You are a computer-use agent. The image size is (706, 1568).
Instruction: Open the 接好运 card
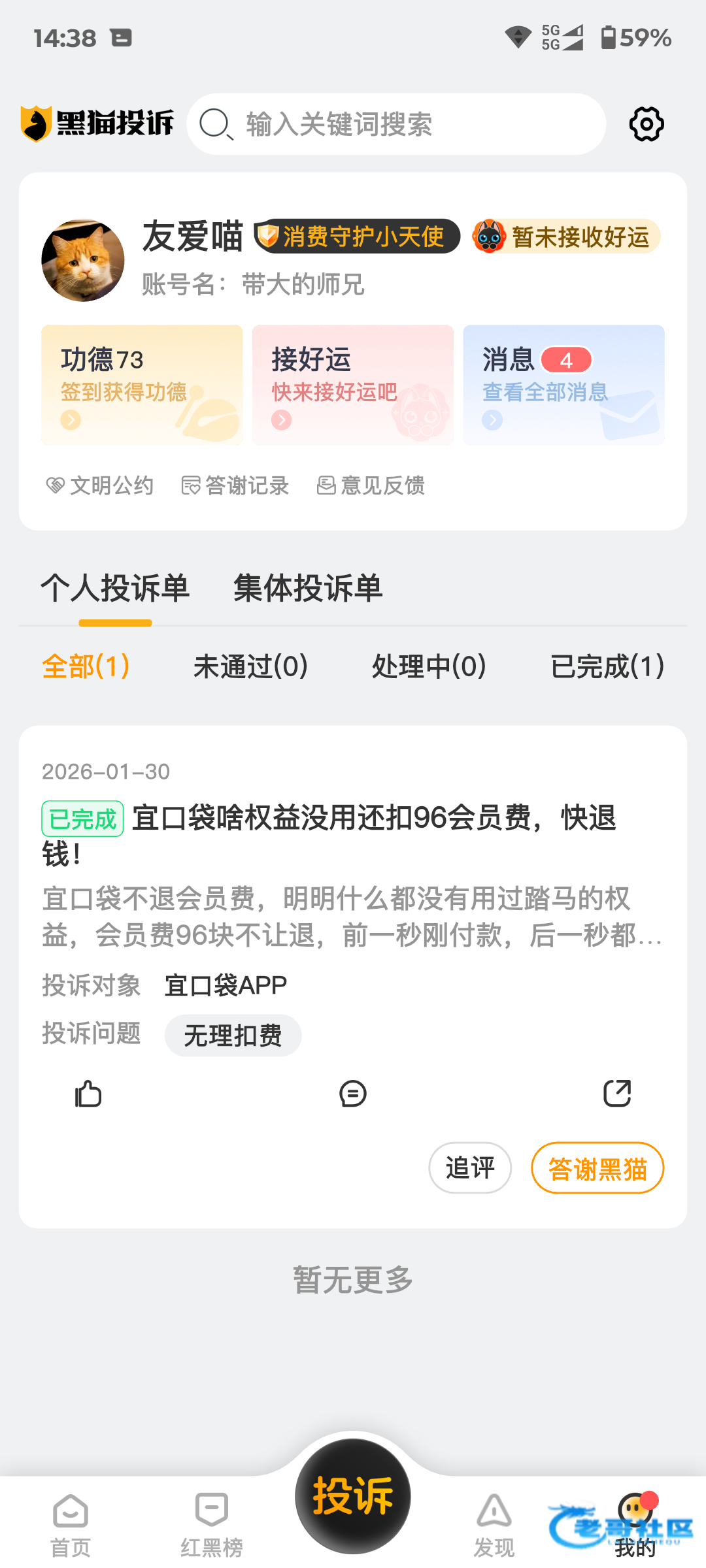(353, 385)
